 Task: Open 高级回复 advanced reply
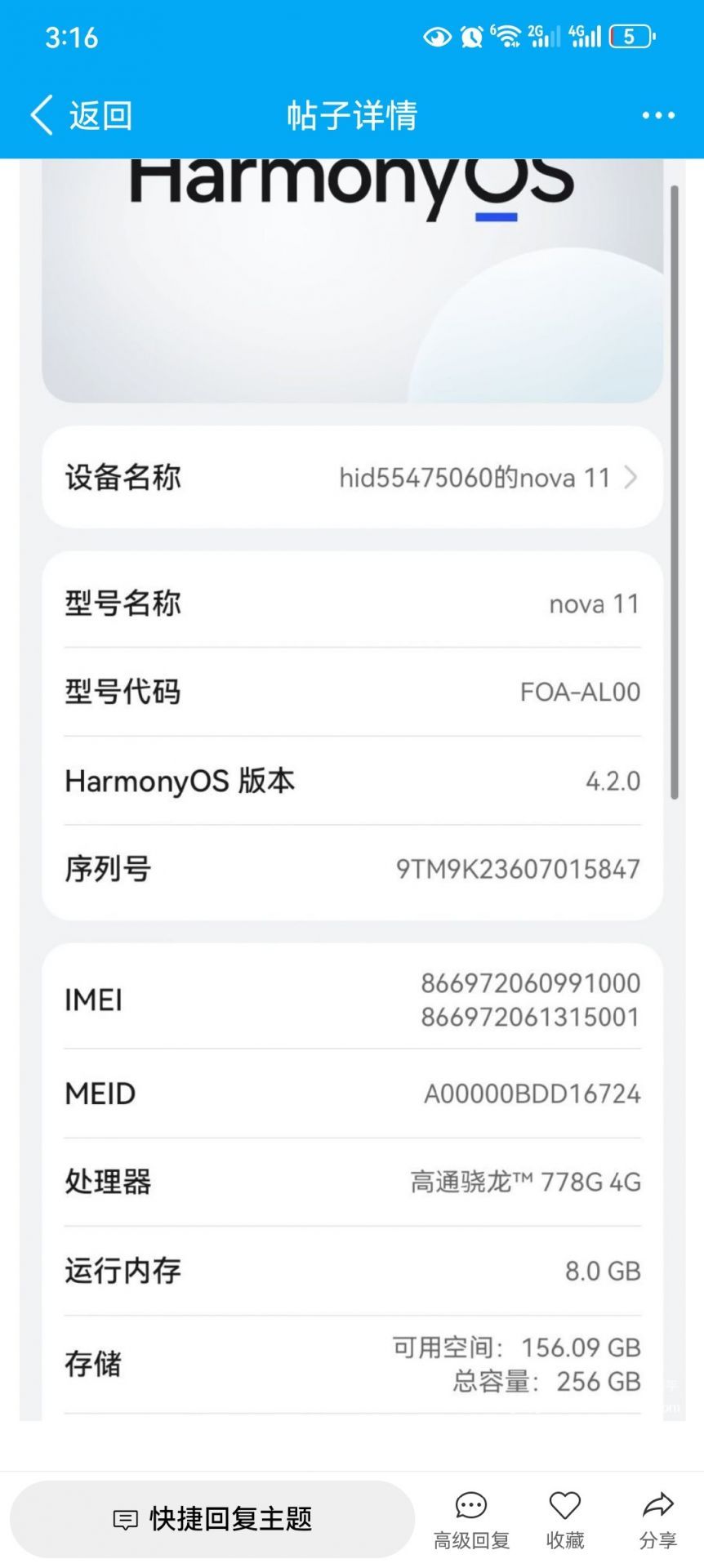click(x=471, y=1521)
